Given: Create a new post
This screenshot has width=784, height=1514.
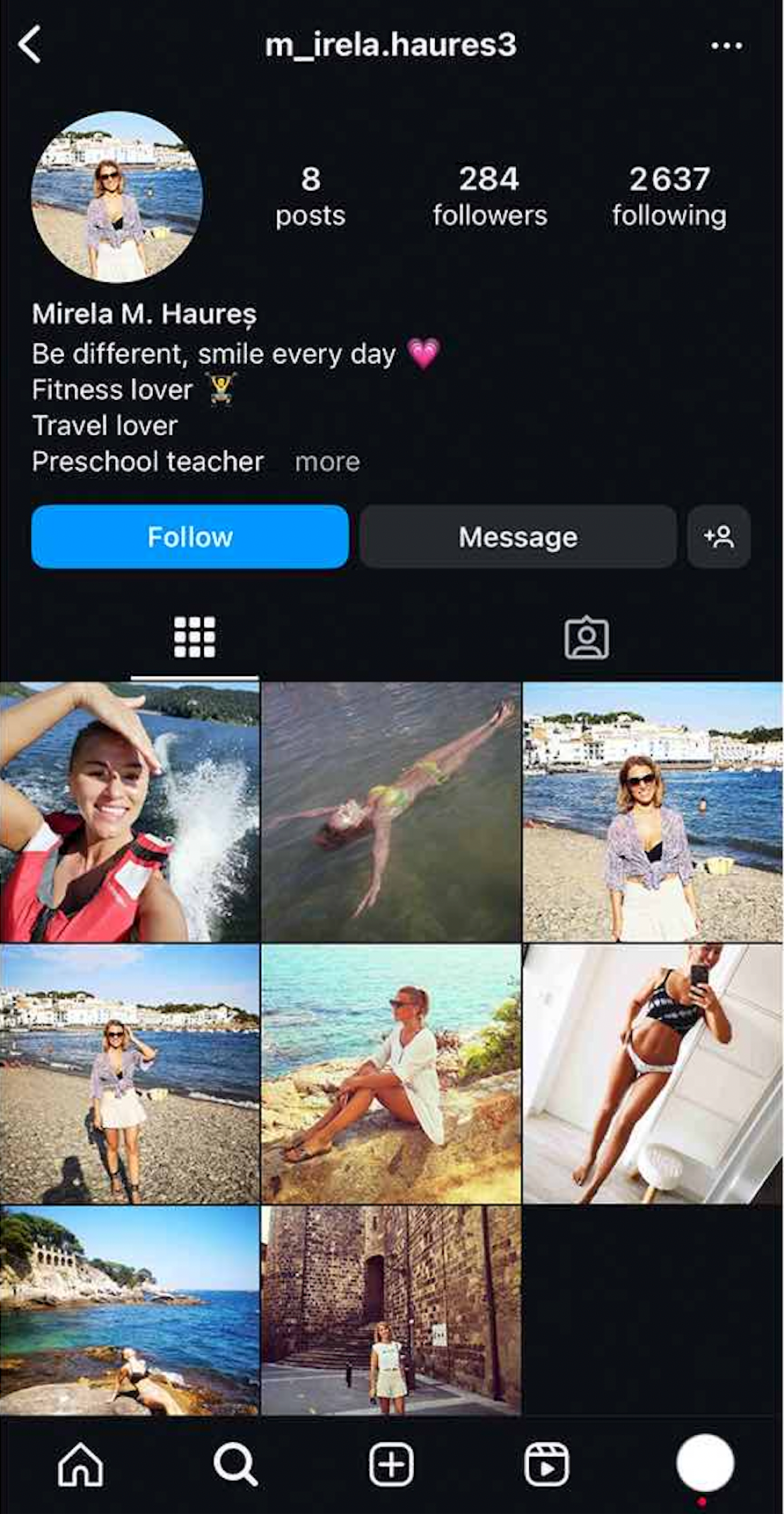Looking at the screenshot, I should [x=391, y=1465].
